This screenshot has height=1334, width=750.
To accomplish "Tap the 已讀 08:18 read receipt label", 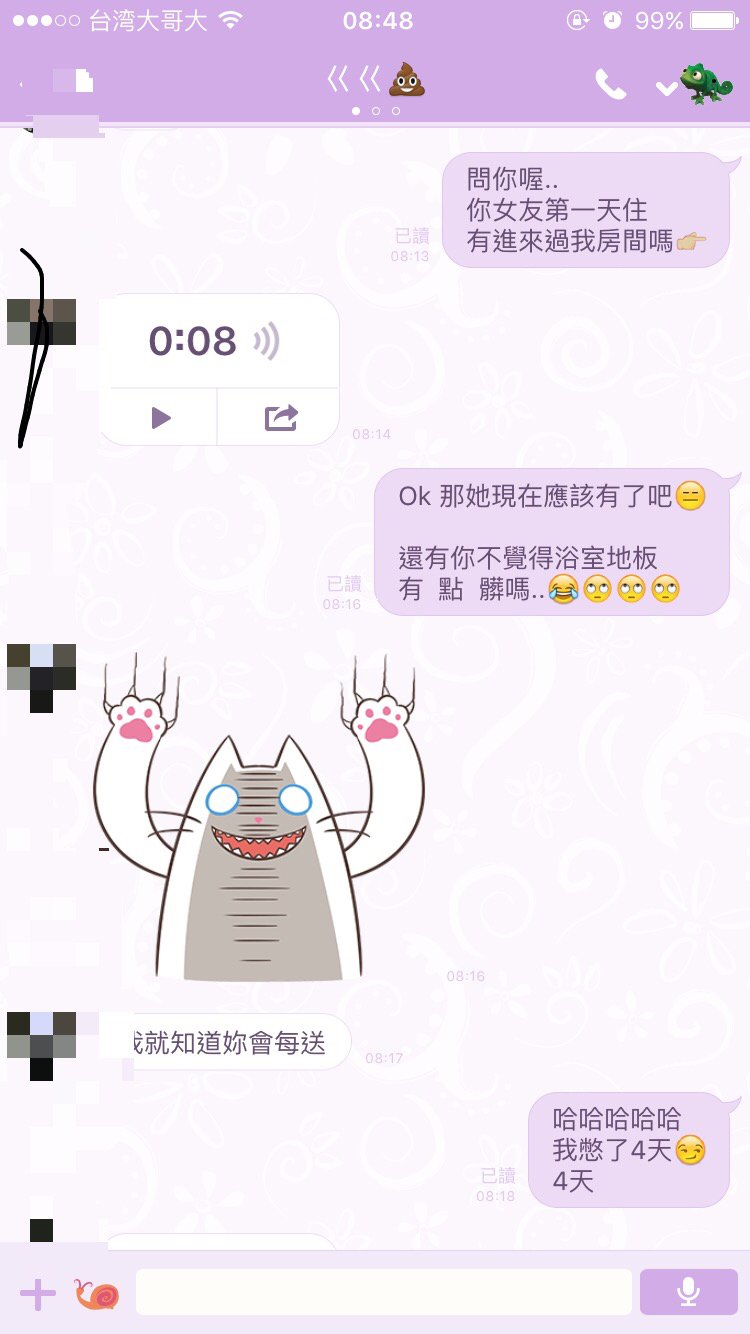I will click(495, 1185).
